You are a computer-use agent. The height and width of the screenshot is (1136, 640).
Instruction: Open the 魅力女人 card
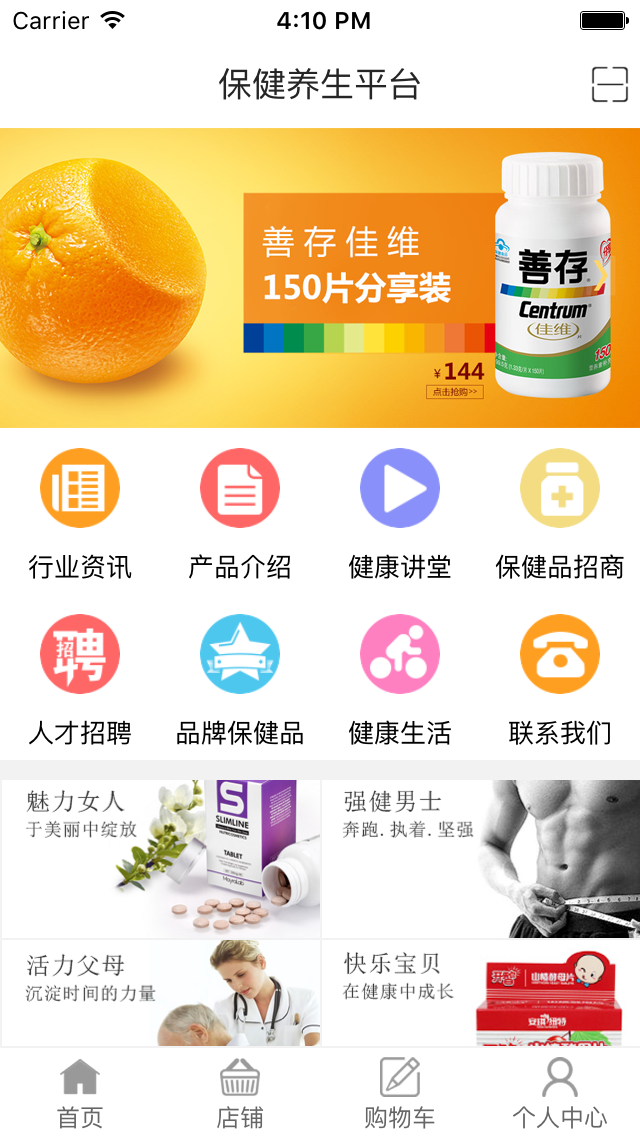point(161,859)
